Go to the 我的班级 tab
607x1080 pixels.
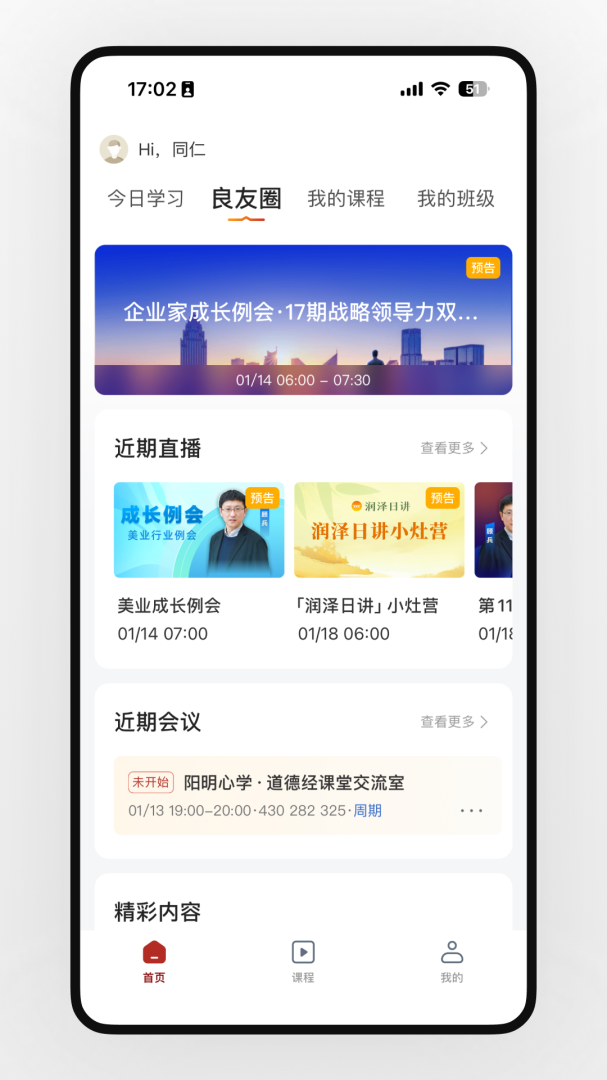point(455,199)
